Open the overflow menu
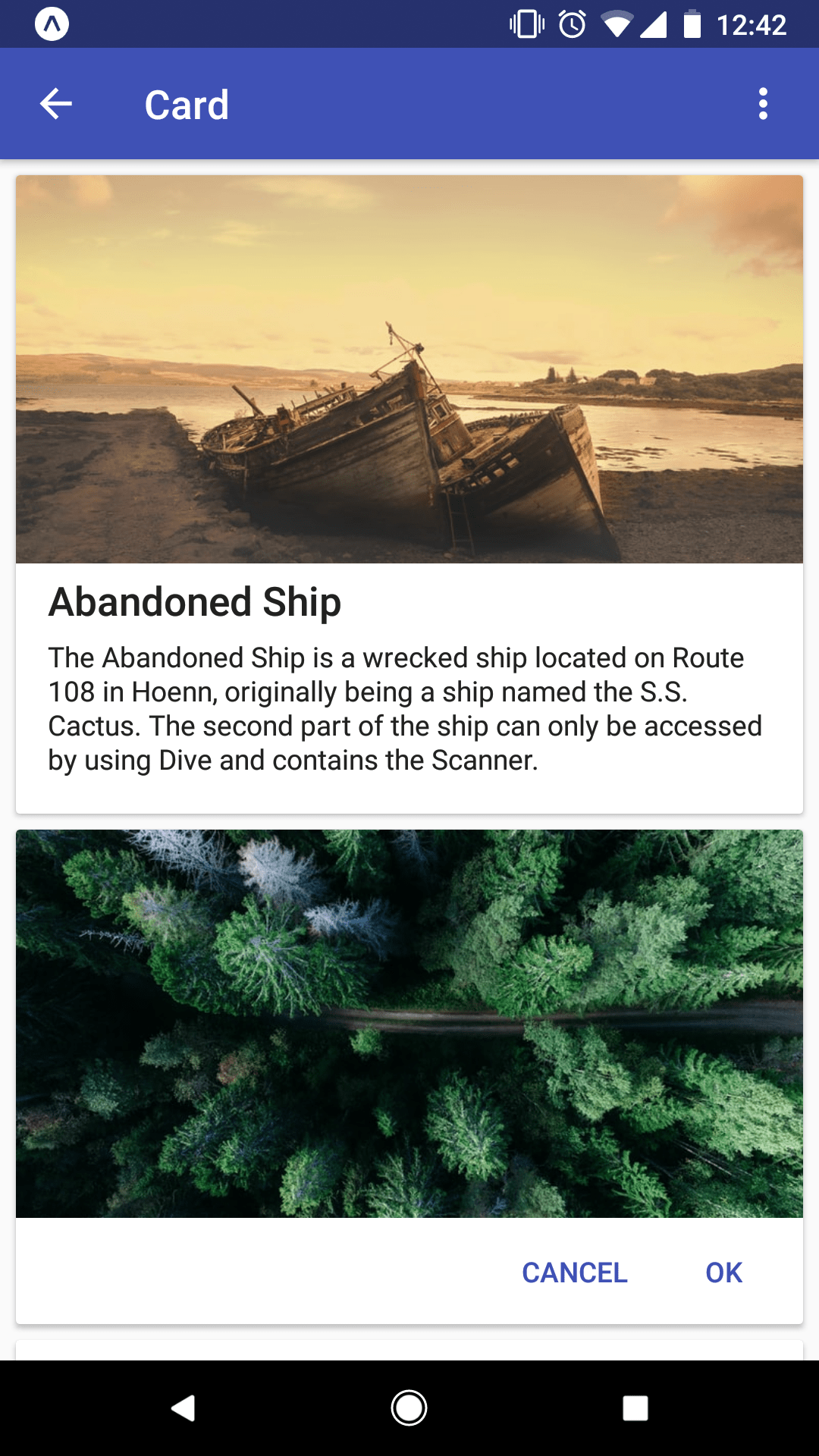The image size is (819, 1456). (763, 104)
